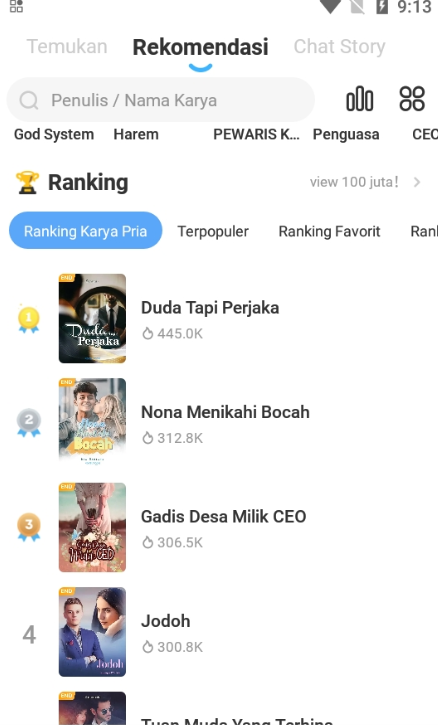Image resolution: width=438 pixels, height=725 pixels.
Task: Open the Penulis / Nama Karya search box
Action: [x=160, y=100]
